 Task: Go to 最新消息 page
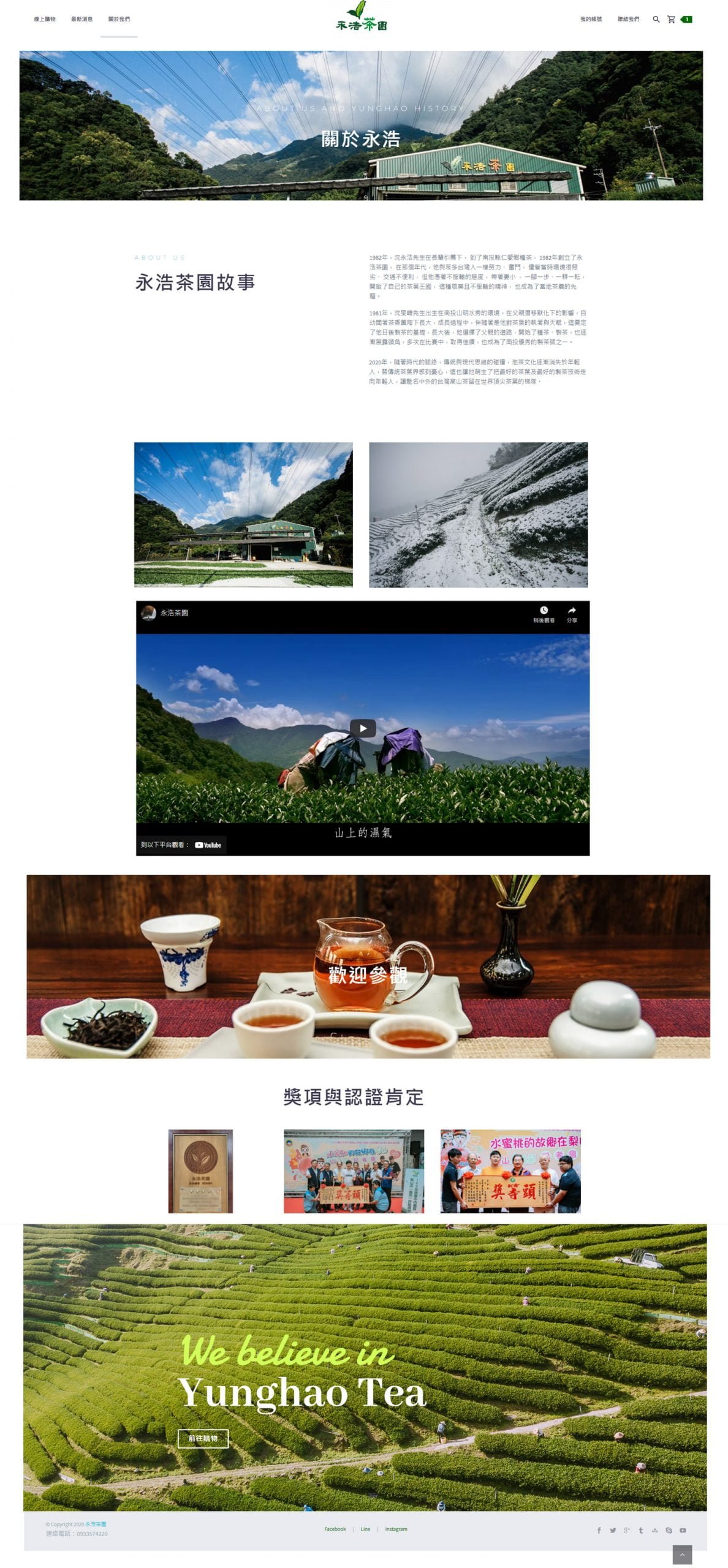82,20
